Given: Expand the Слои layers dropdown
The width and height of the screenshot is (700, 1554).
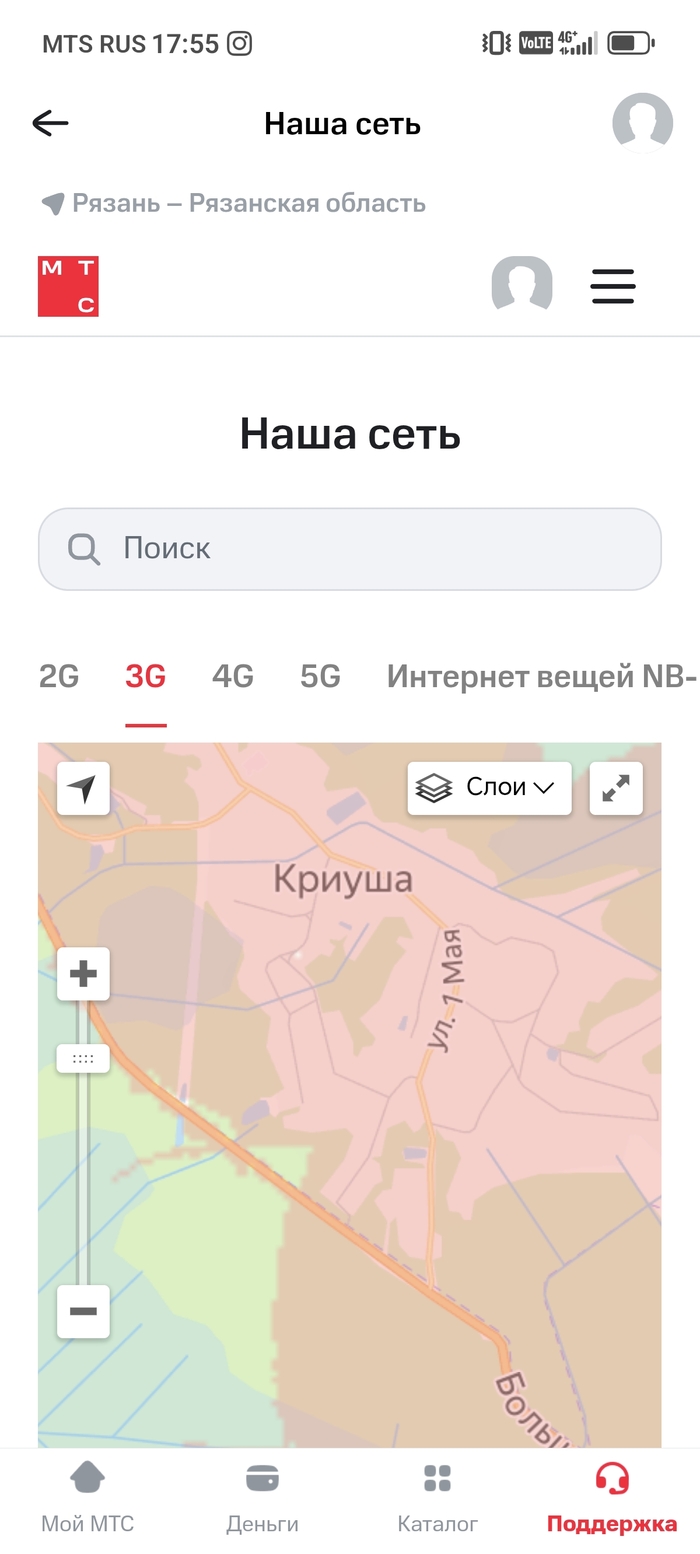Looking at the screenshot, I should [489, 788].
